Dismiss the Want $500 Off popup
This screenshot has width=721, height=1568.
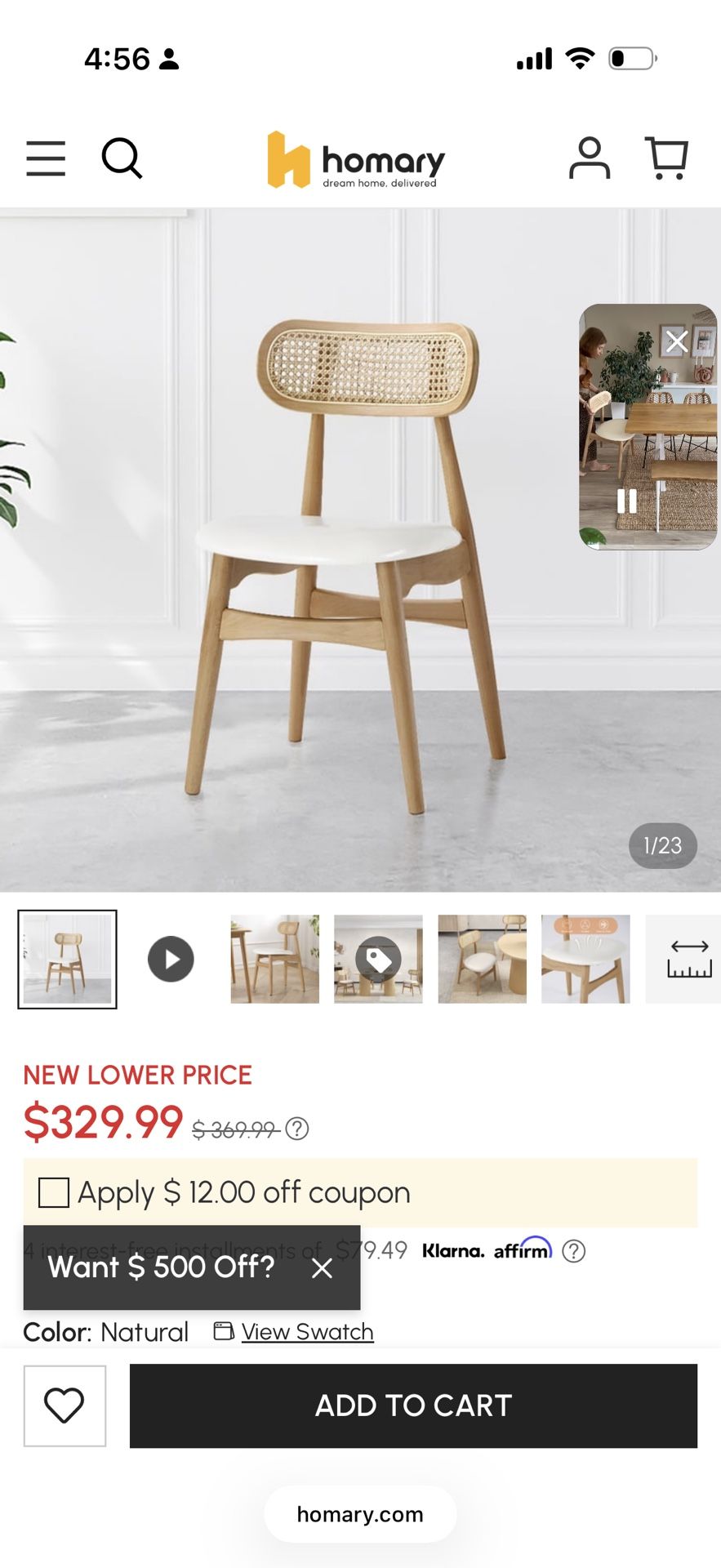click(x=322, y=1267)
